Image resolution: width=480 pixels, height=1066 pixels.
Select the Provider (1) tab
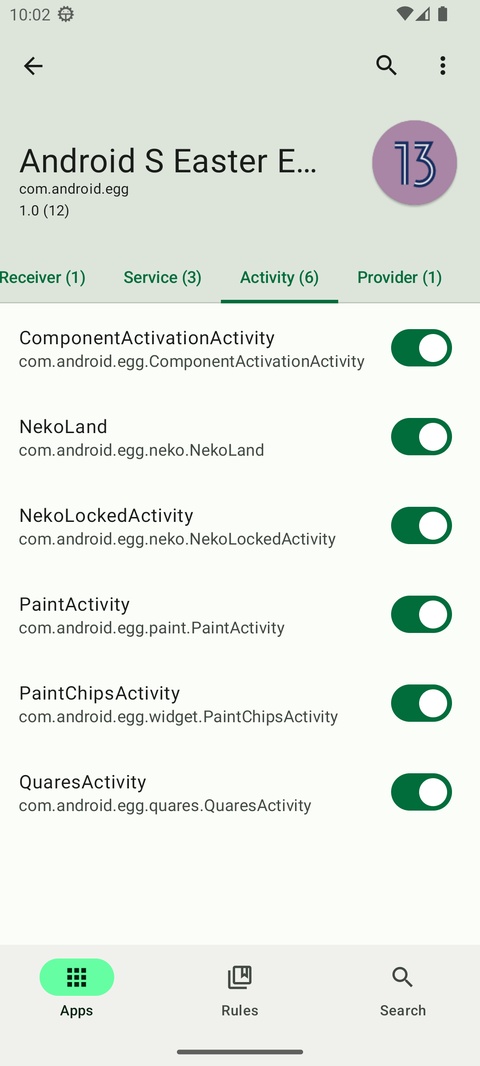point(400,277)
